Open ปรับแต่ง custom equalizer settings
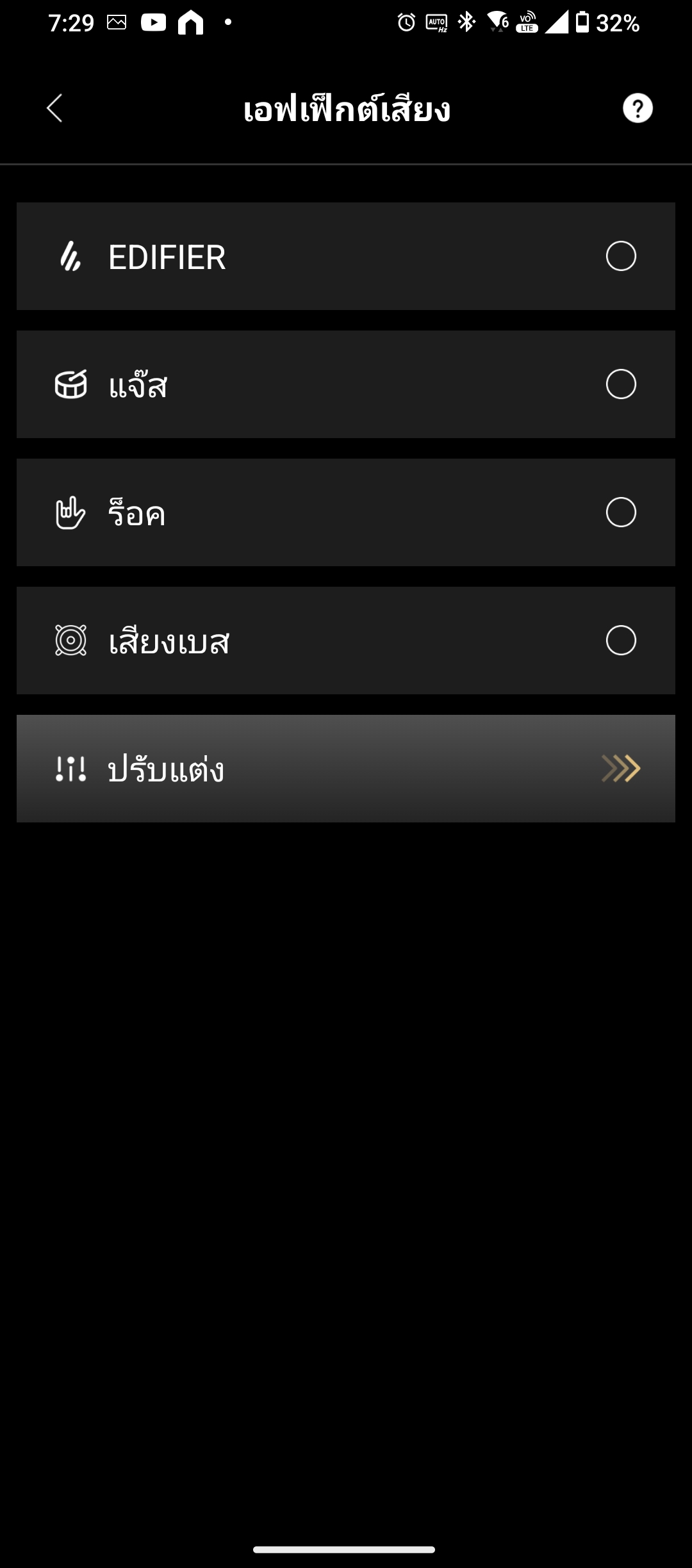Screen dimensions: 692x1568 [346, 769]
